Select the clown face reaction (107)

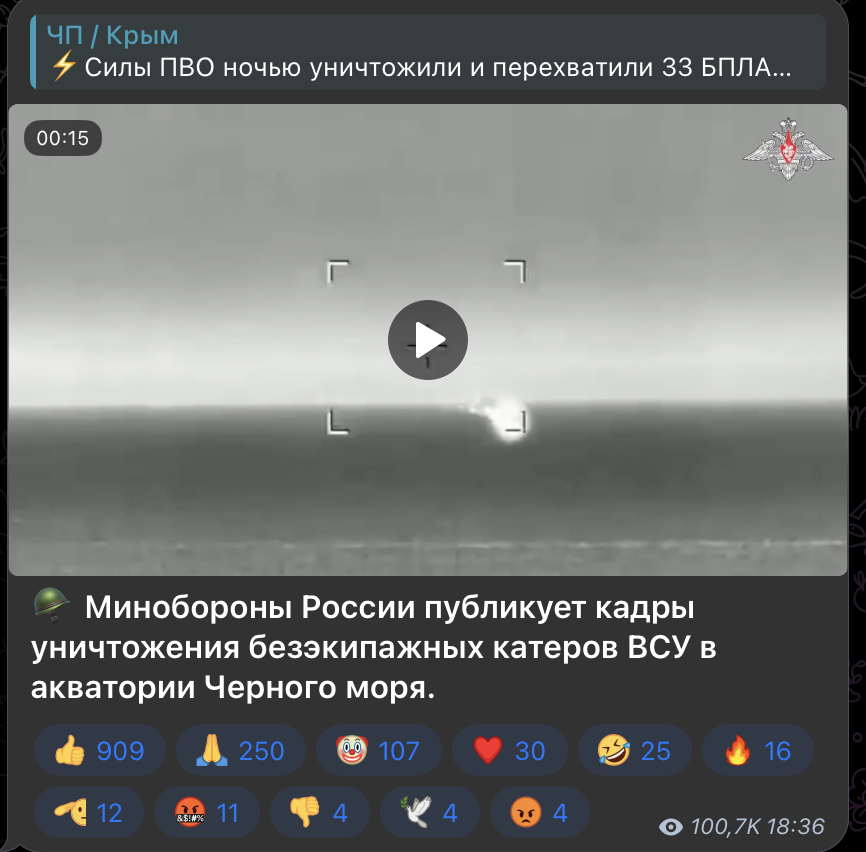pos(378,750)
